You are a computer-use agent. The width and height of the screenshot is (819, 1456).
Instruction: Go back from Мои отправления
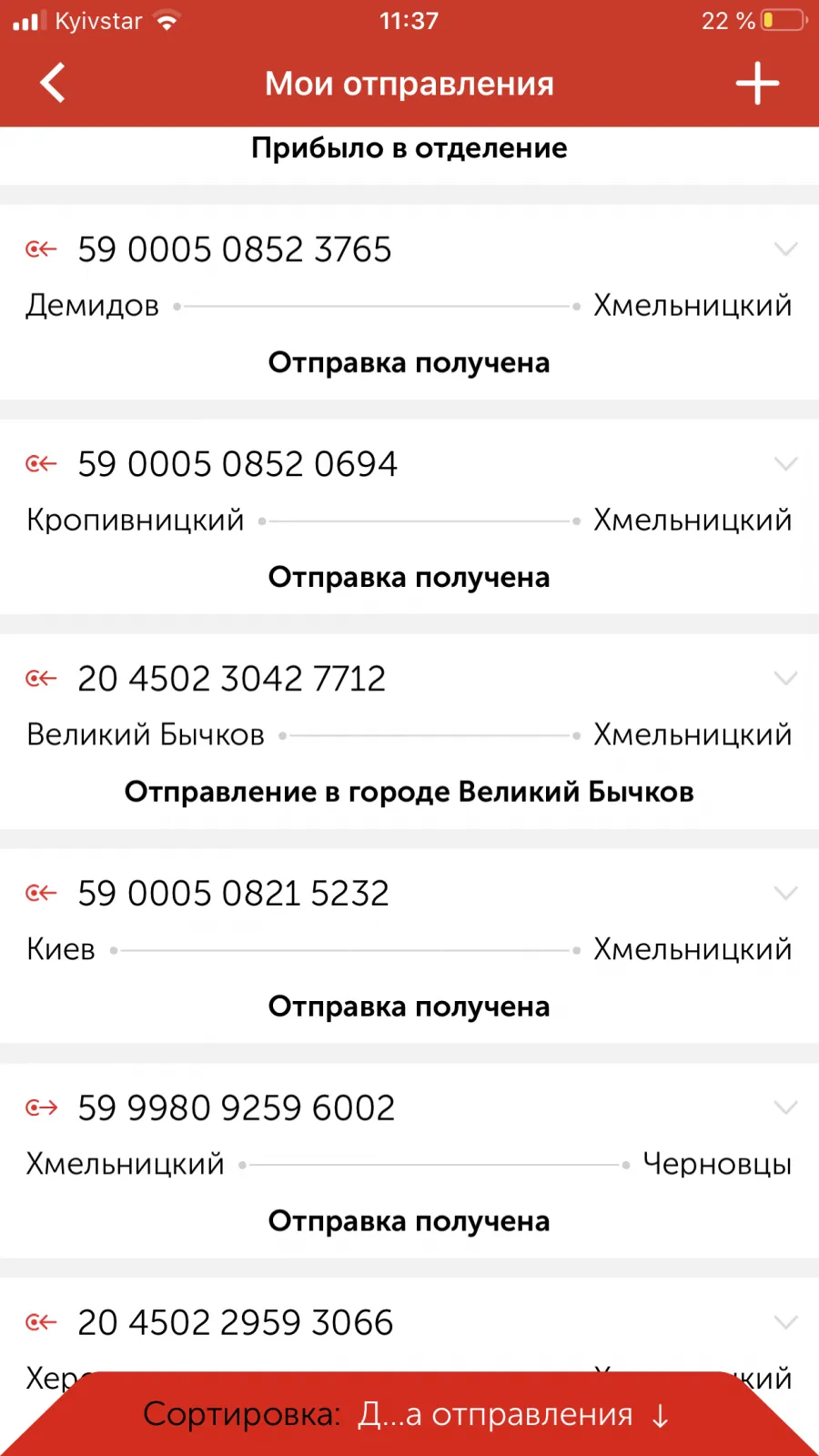click(53, 83)
